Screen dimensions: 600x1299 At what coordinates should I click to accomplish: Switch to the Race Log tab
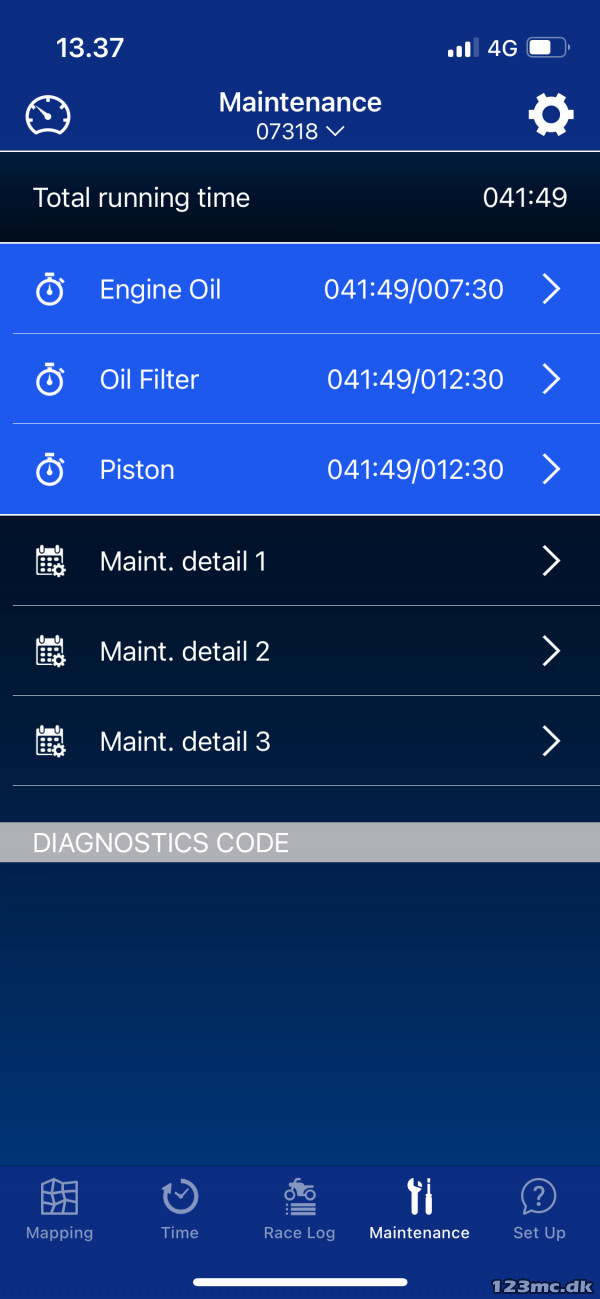click(x=300, y=1210)
